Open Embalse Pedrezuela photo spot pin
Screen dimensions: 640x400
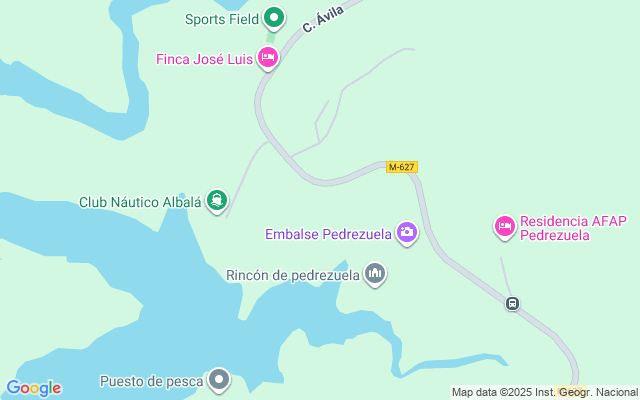[407, 233]
